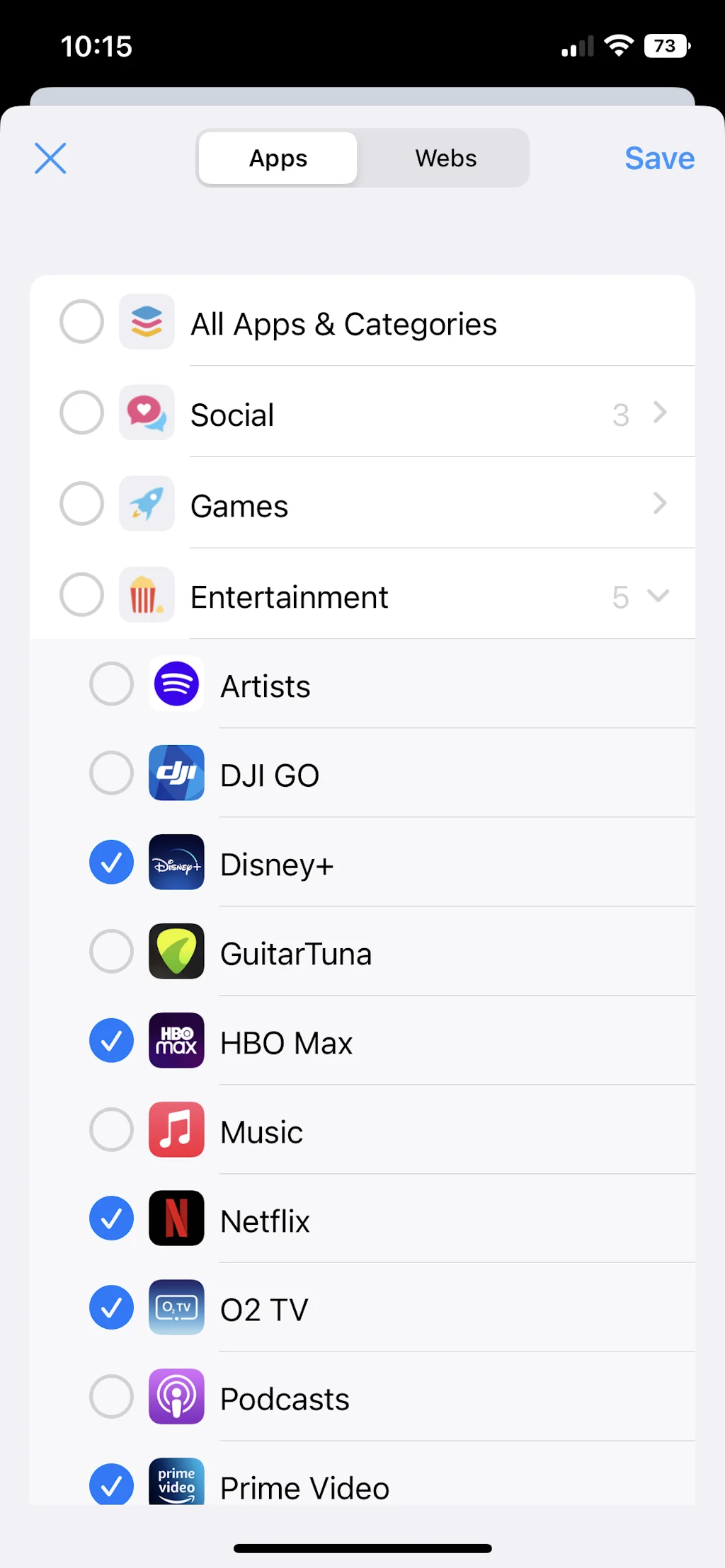Open the Games category
The width and height of the screenshot is (725, 1568).
pos(658,504)
